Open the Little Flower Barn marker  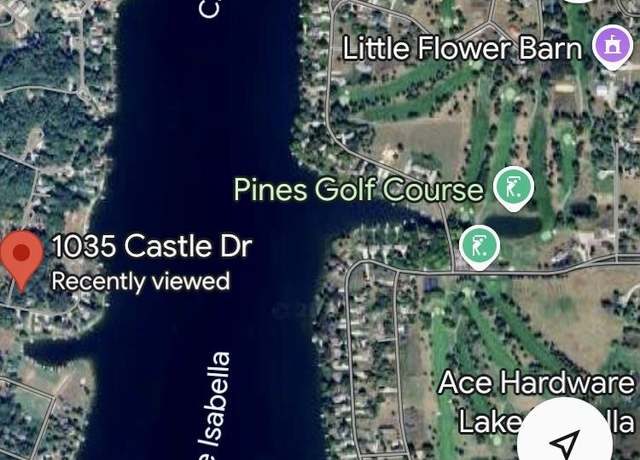(x=610, y=46)
